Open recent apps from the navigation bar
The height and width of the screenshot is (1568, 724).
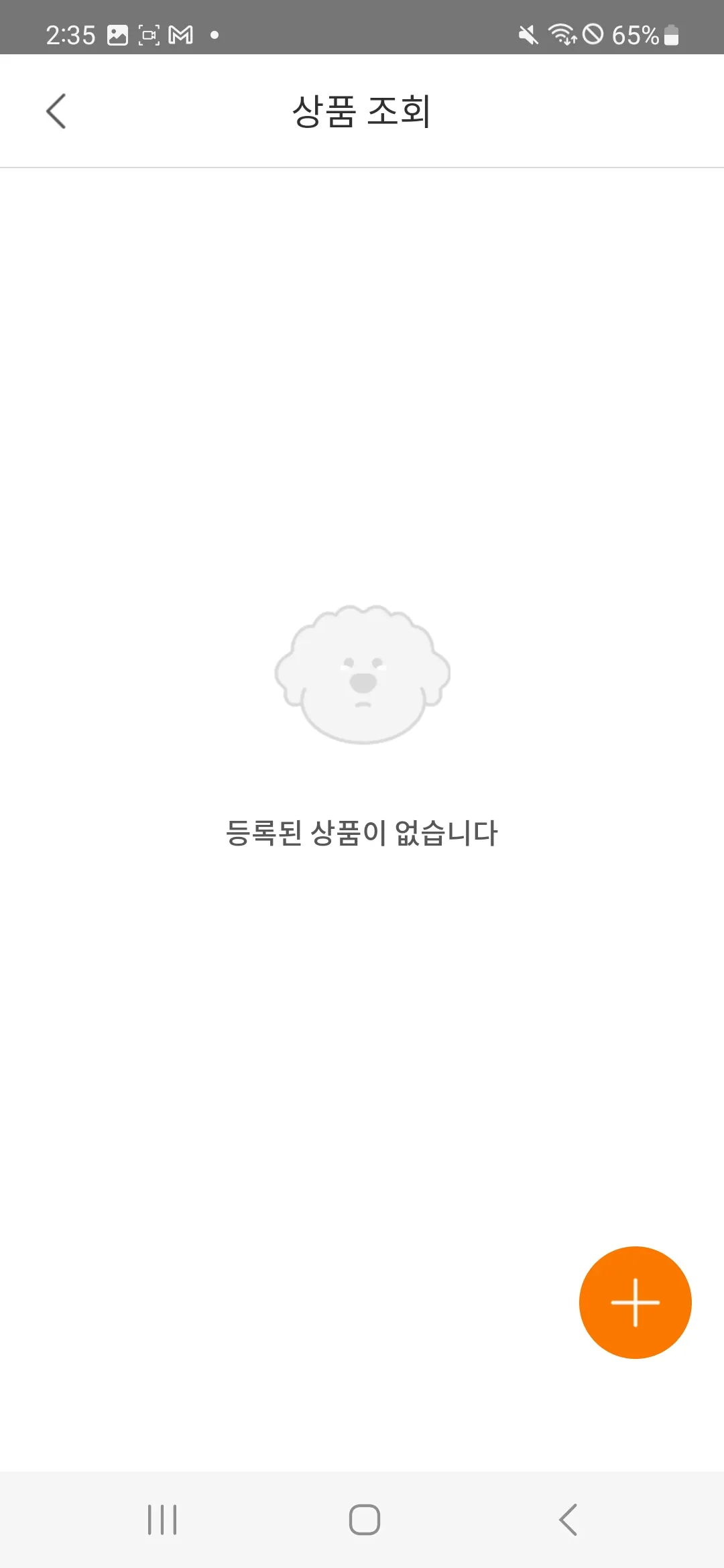162,1519
